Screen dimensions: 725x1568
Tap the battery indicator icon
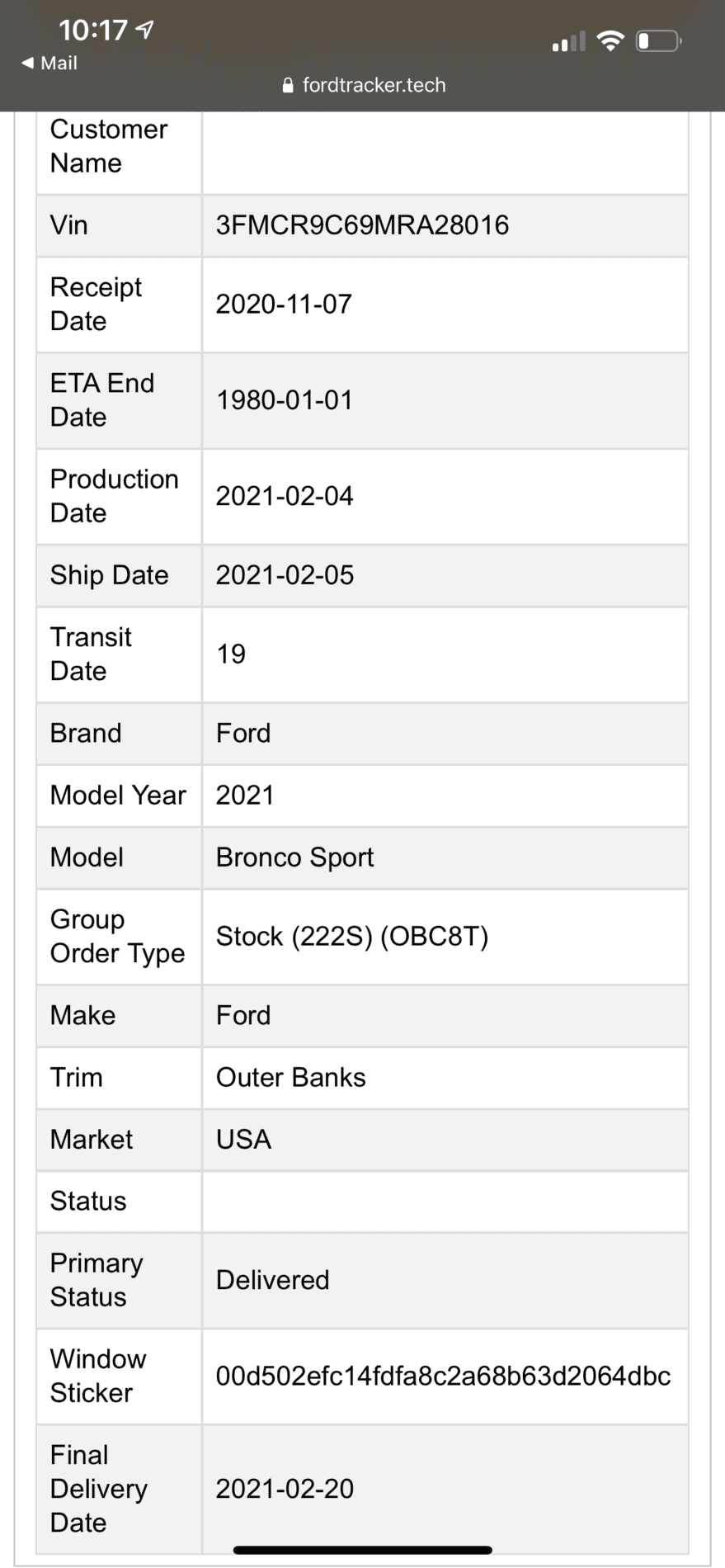tap(657, 39)
